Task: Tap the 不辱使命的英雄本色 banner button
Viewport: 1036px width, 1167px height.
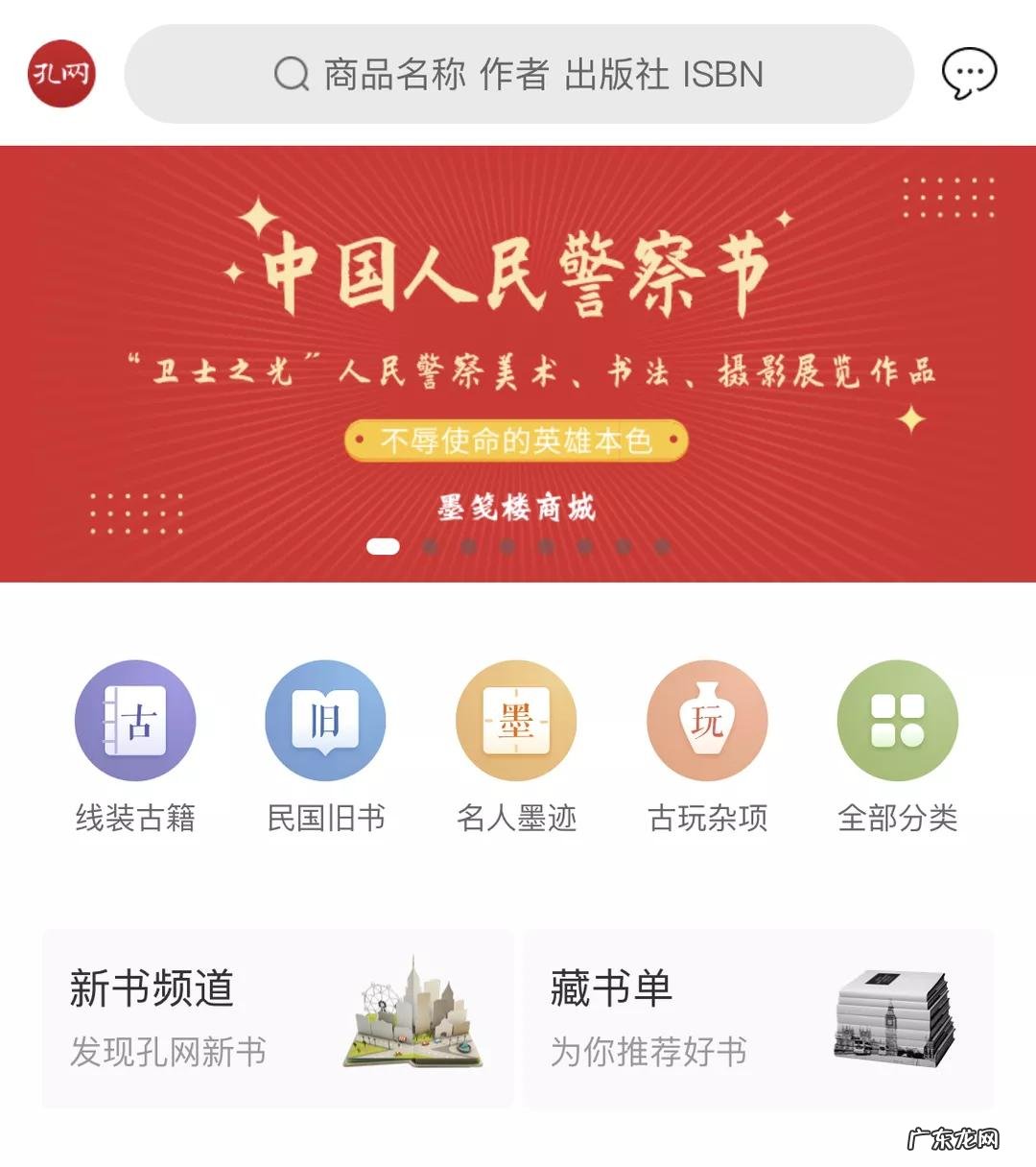Action: pyautogui.click(x=518, y=440)
